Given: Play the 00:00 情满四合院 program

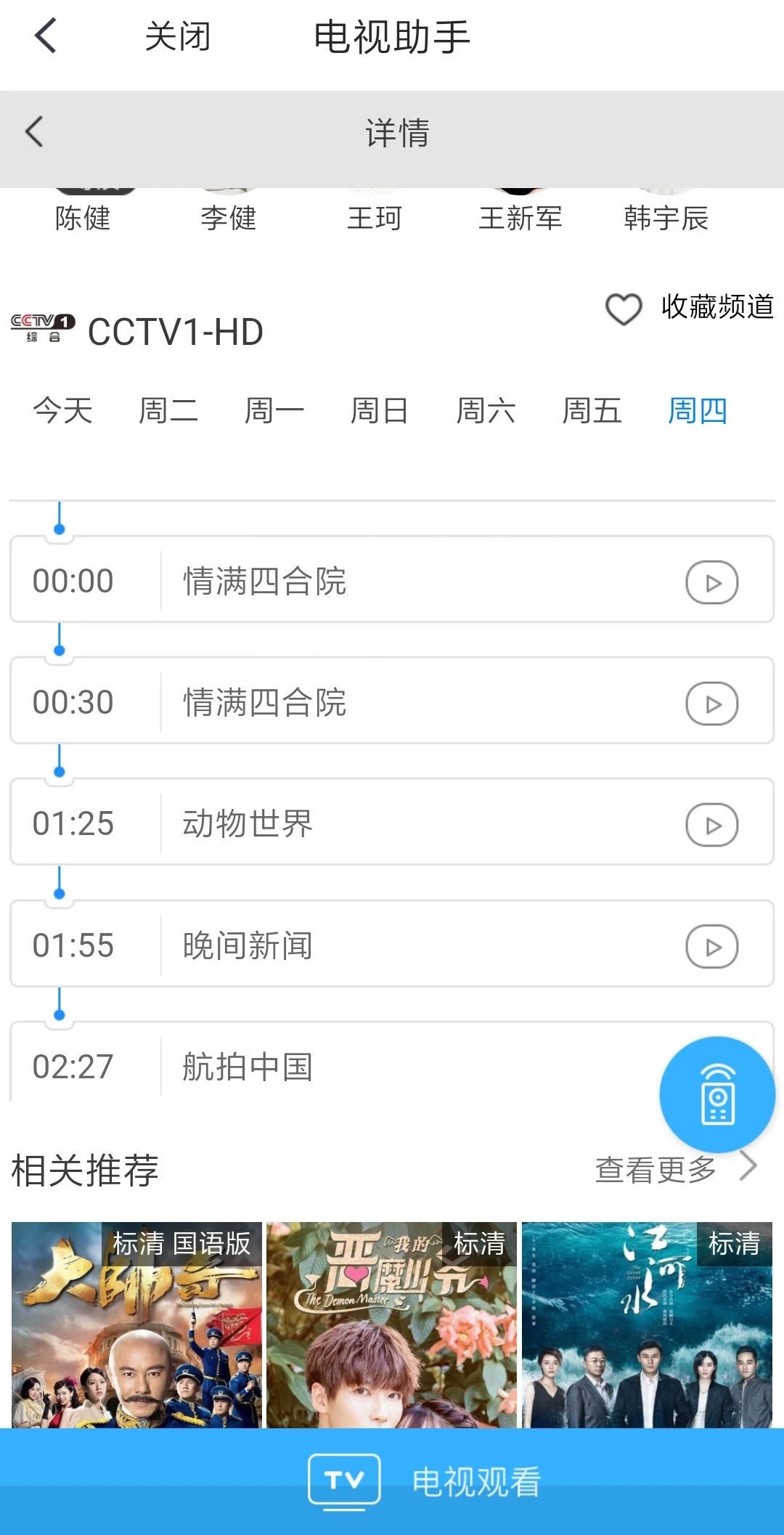Looking at the screenshot, I should tap(710, 580).
